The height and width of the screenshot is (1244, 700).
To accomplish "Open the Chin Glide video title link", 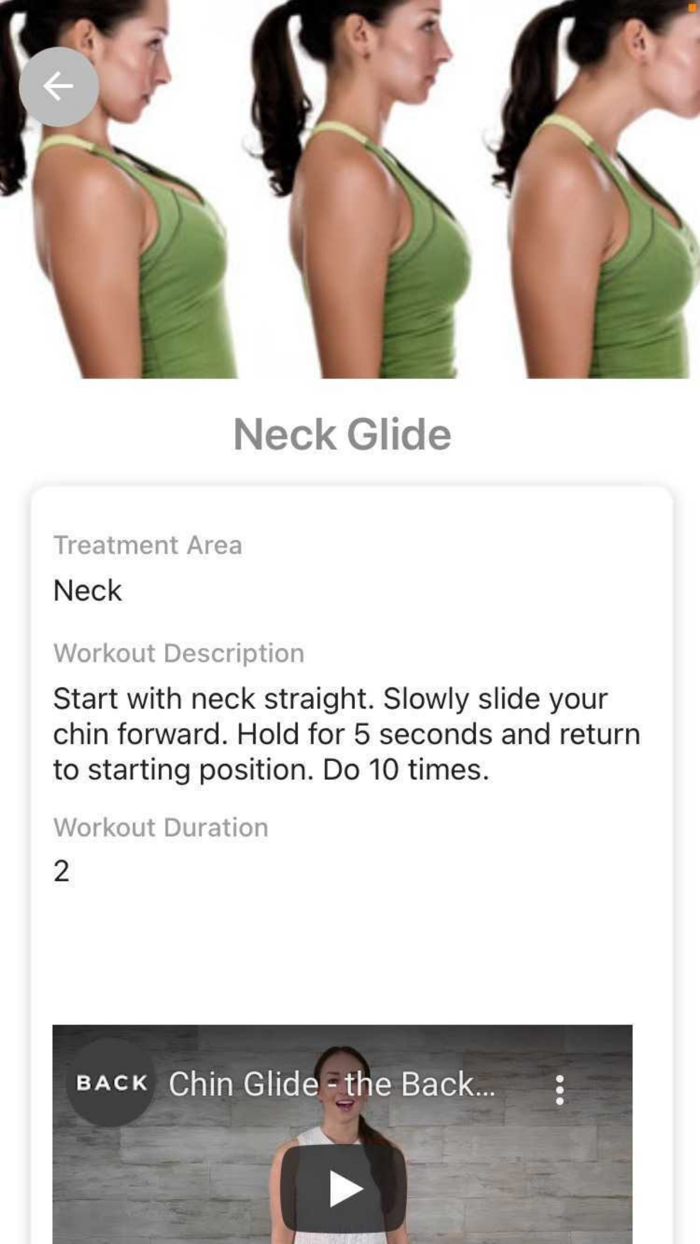I will [x=332, y=1084].
